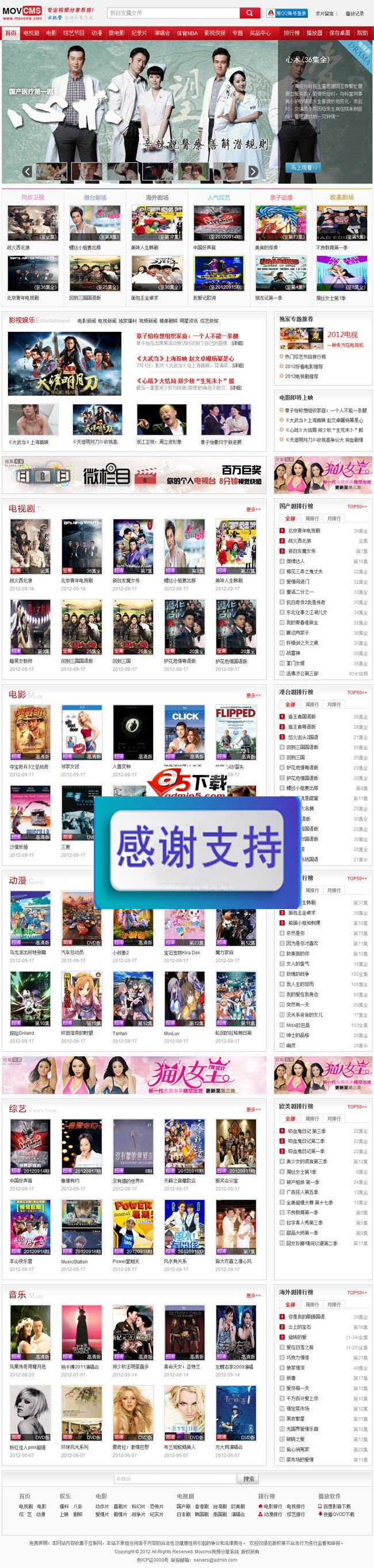Switch 国产剧排行榜 to 周排行
374x1568 pixels.
[312, 519]
